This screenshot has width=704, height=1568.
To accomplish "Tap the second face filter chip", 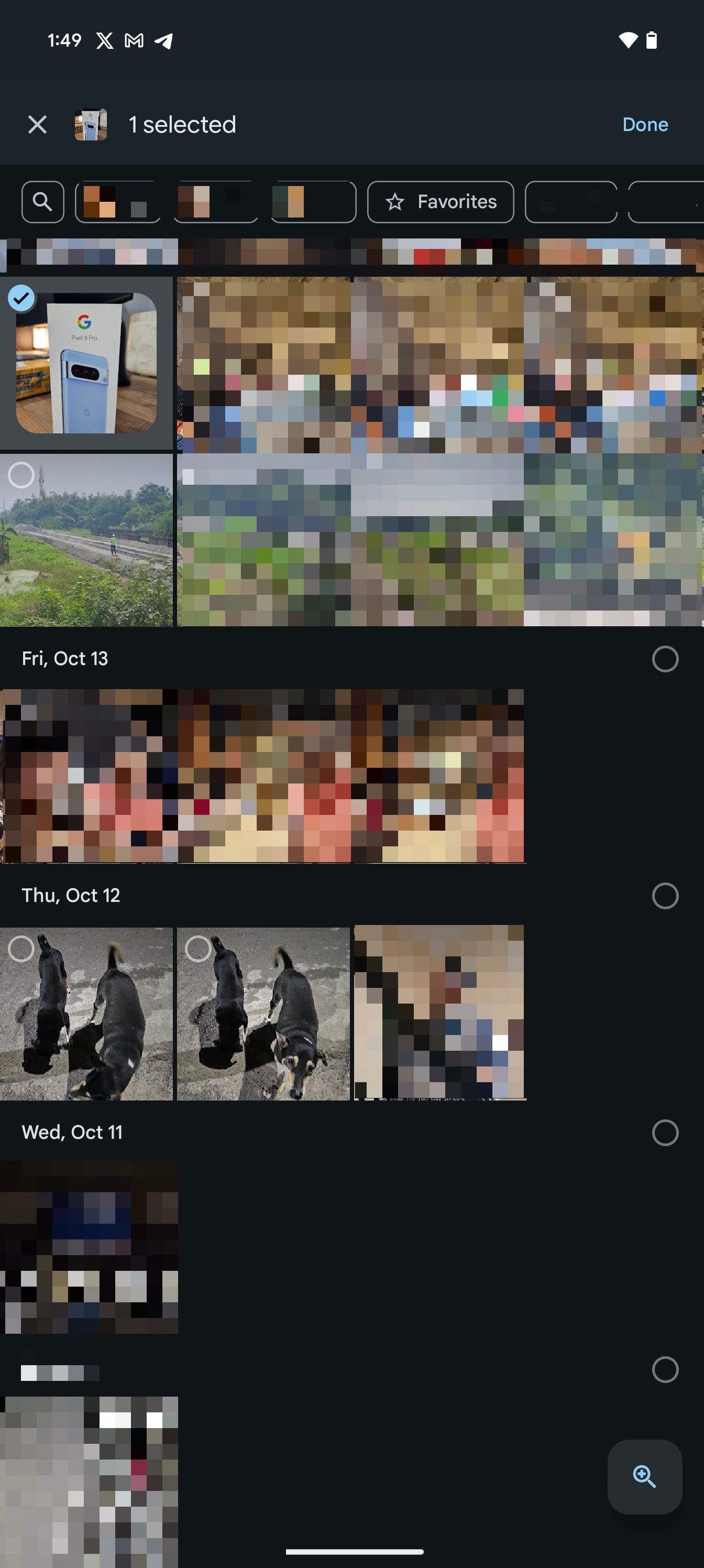I will [x=216, y=201].
